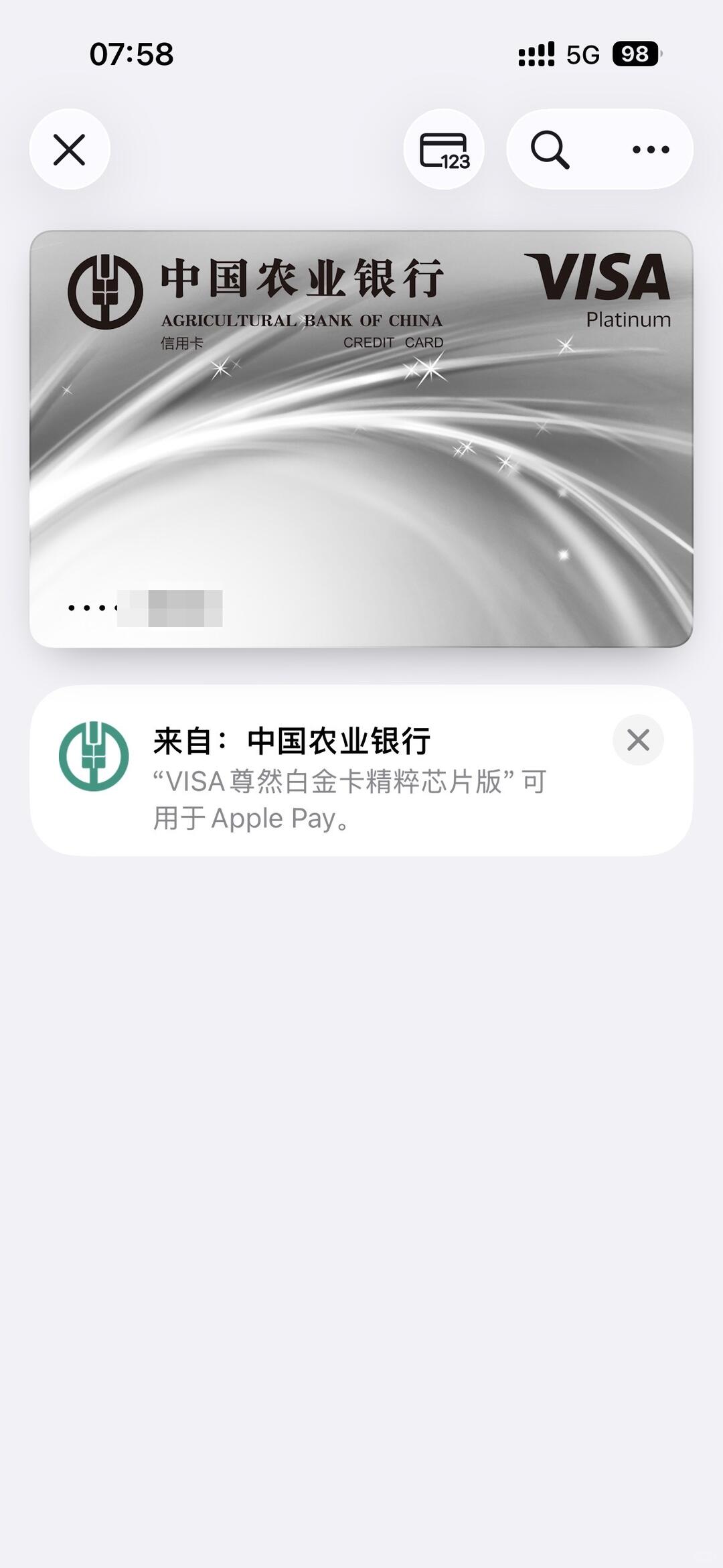Search transactions with the magnifier icon

[550, 149]
